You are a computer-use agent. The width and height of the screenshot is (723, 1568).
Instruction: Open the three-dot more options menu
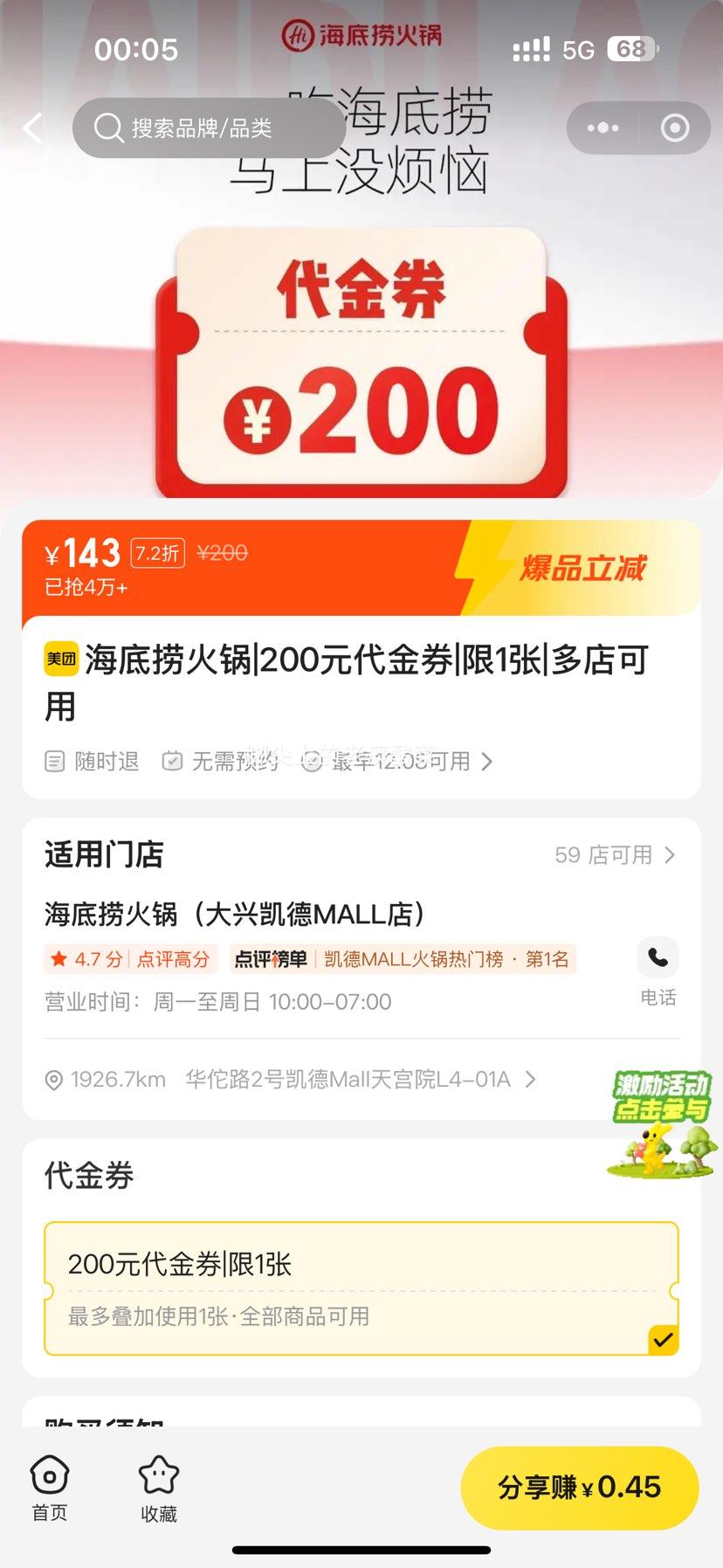pyautogui.click(x=602, y=128)
